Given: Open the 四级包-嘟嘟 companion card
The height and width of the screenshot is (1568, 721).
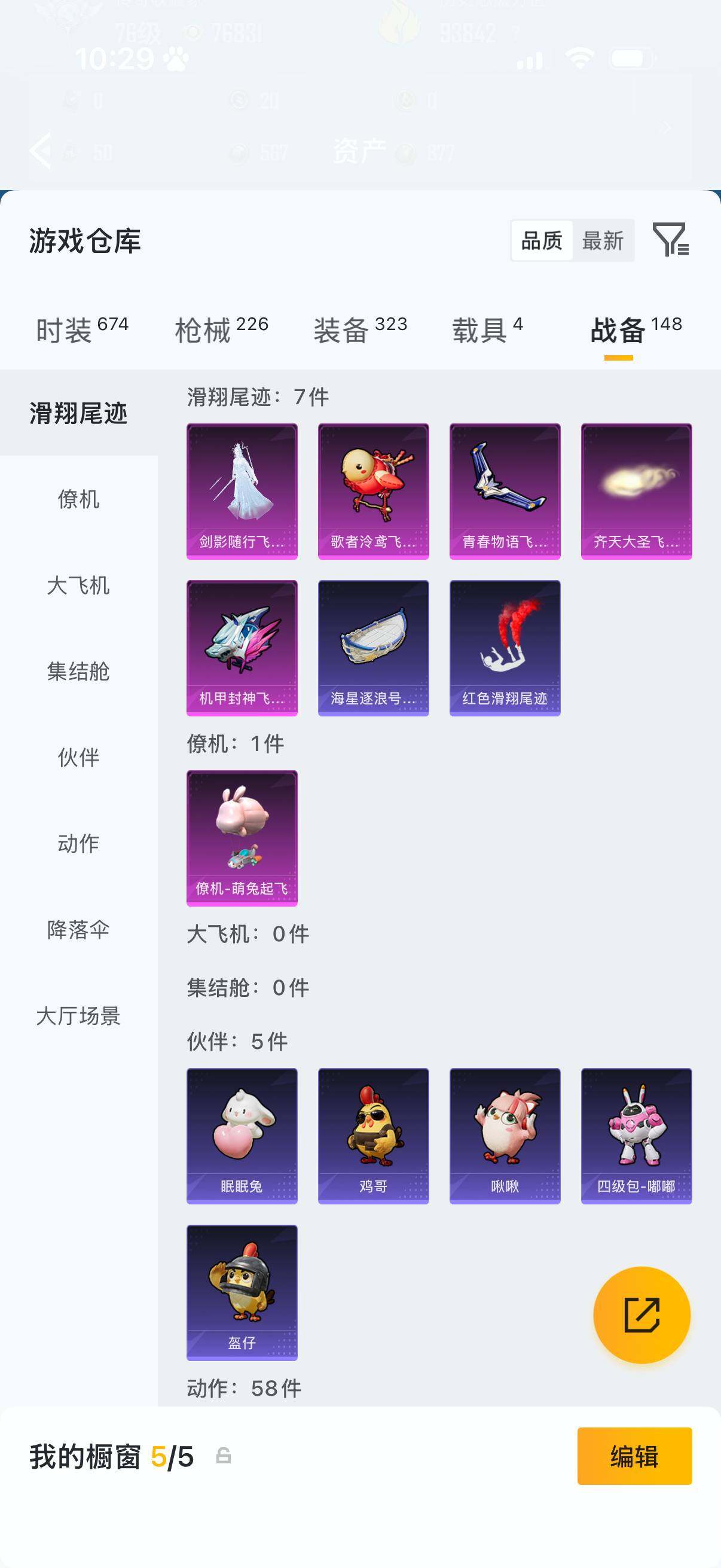Looking at the screenshot, I should 637,1136.
